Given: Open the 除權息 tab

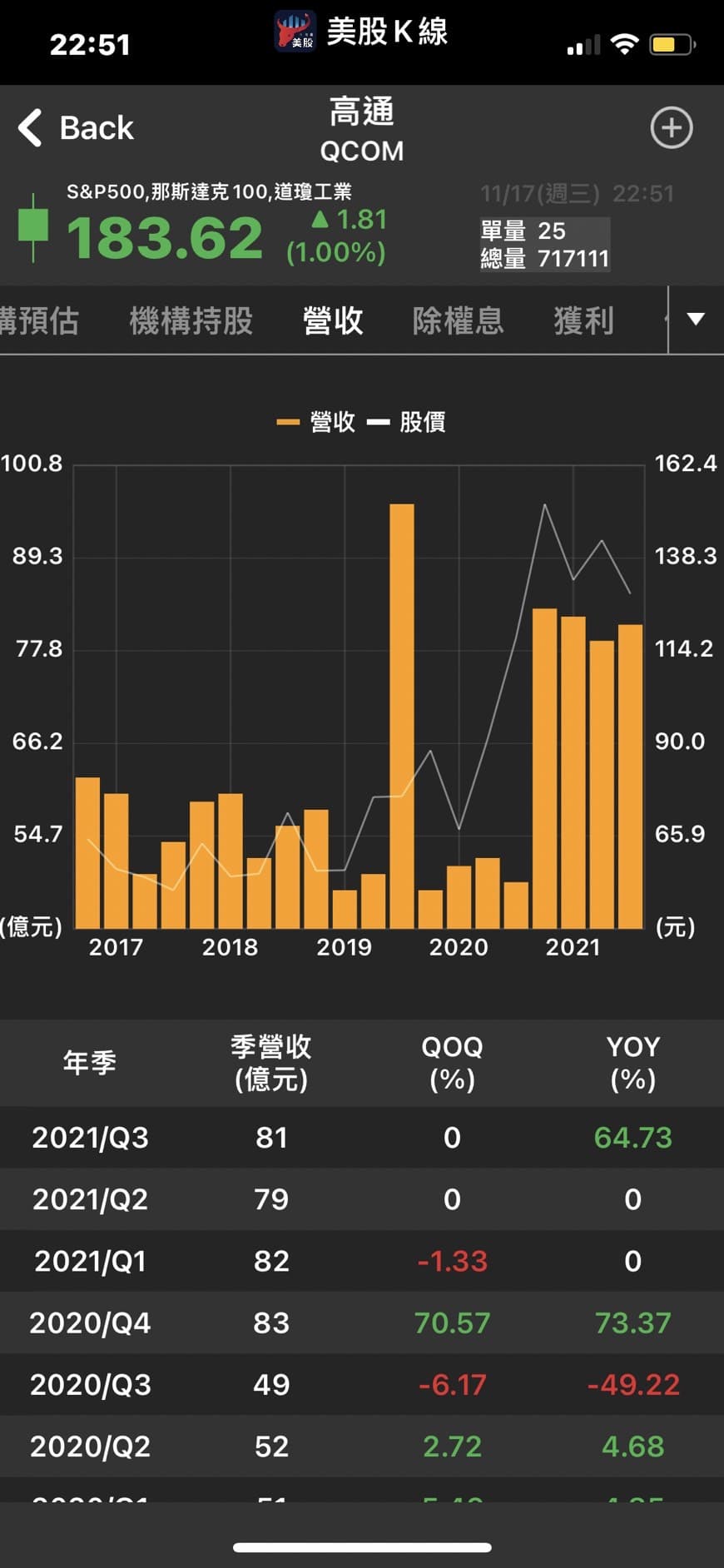Looking at the screenshot, I should [458, 320].
